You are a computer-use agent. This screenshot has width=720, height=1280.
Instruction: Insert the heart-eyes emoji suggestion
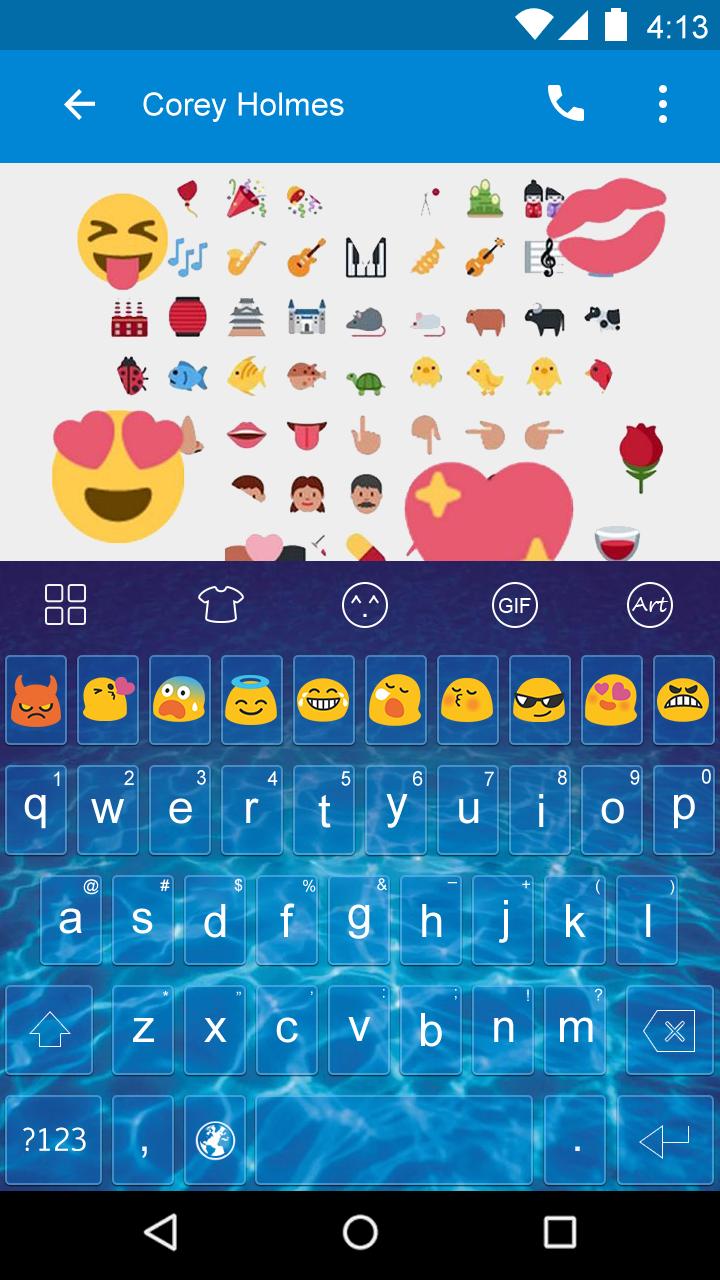tap(611, 700)
